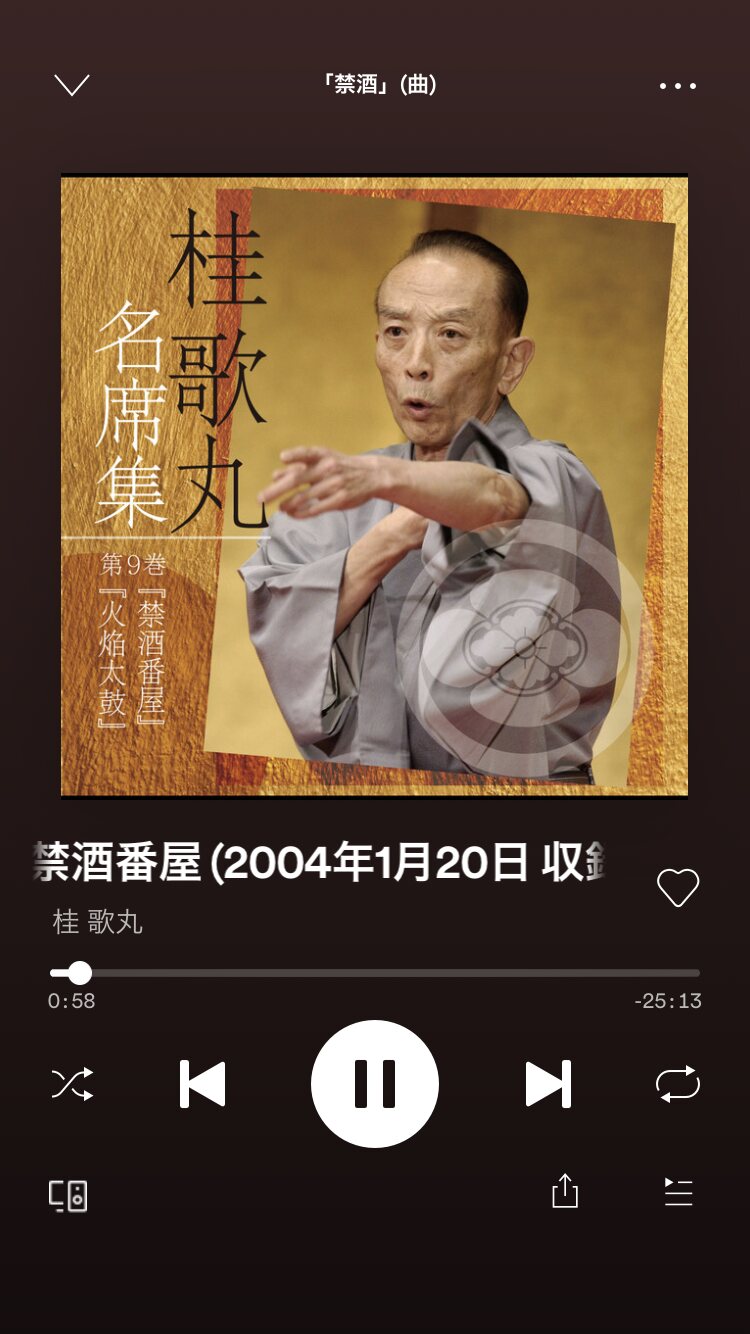Open the play queue
The height and width of the screenshot is (1334, 750).
[678, 1192]
